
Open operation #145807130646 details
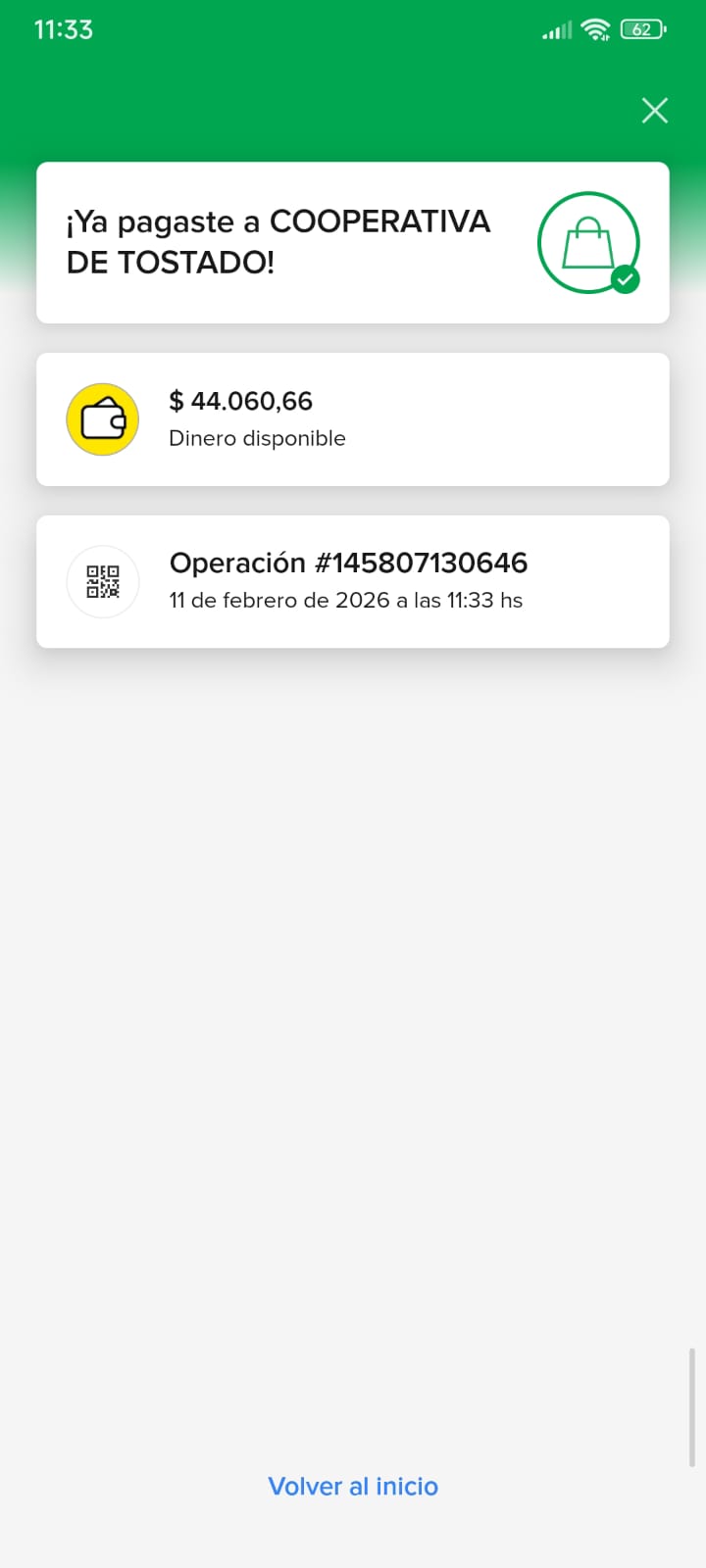[x=353, y=581]
